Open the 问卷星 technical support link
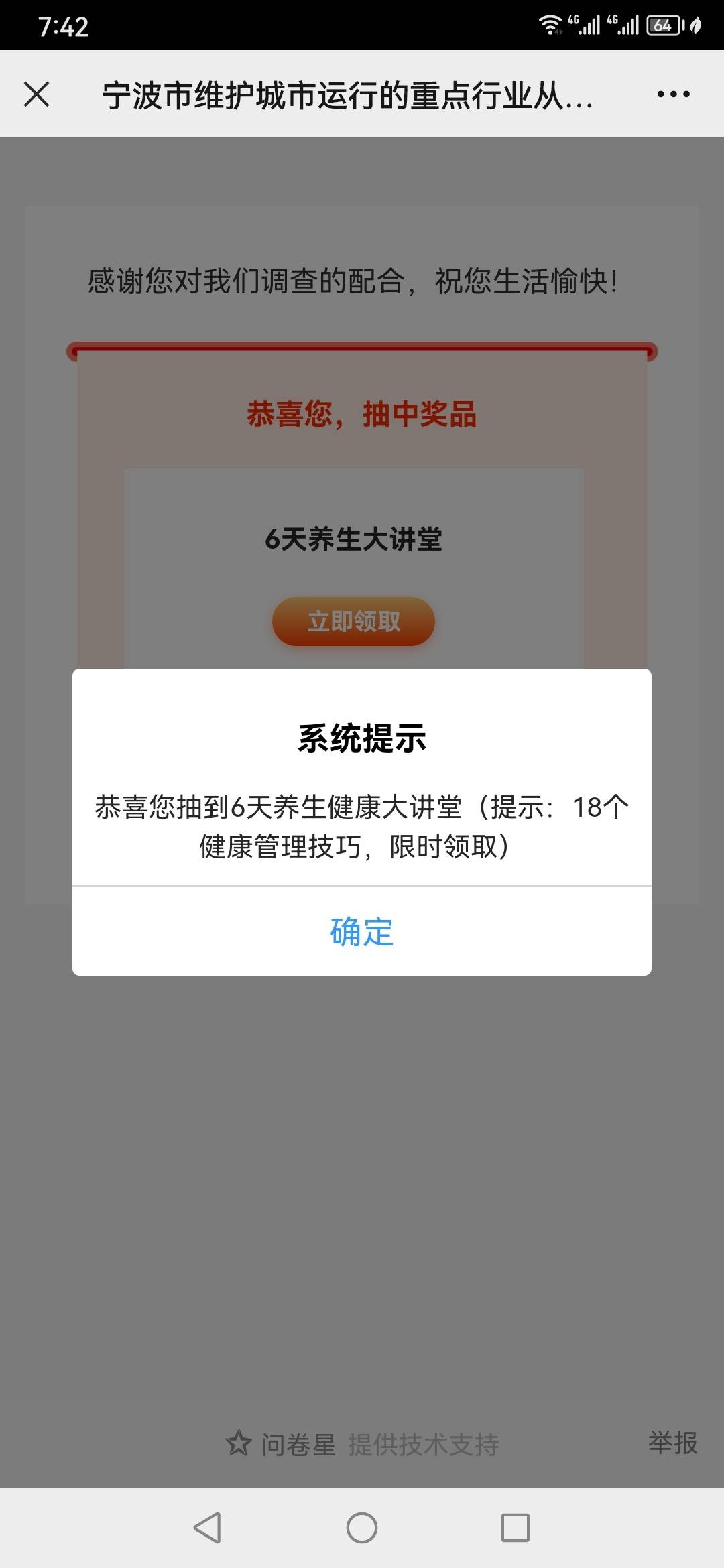The width and height of the screenshot is (724, 1568). tap(362, 1444)
